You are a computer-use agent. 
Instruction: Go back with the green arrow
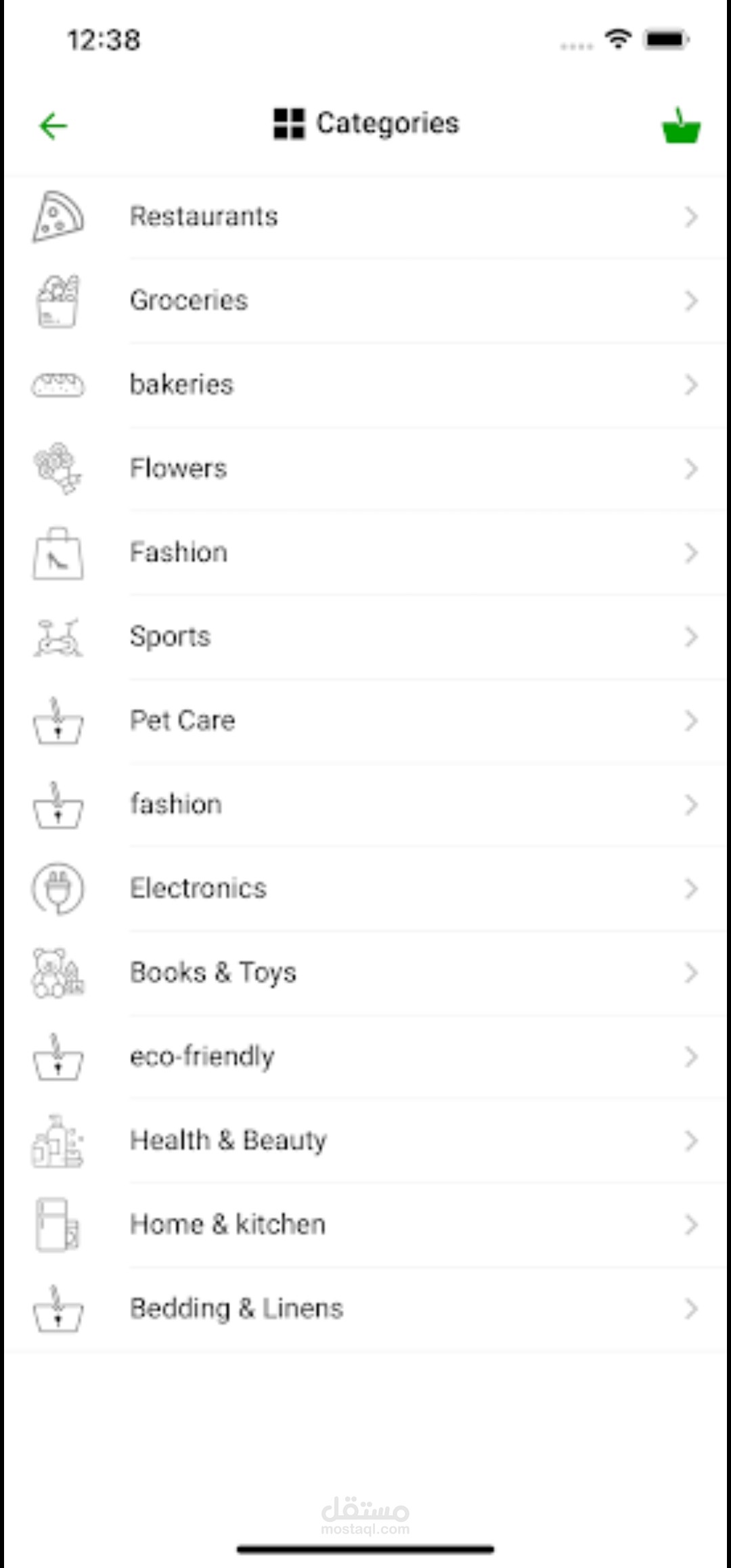pyautogui.click(x=53, y=126)
